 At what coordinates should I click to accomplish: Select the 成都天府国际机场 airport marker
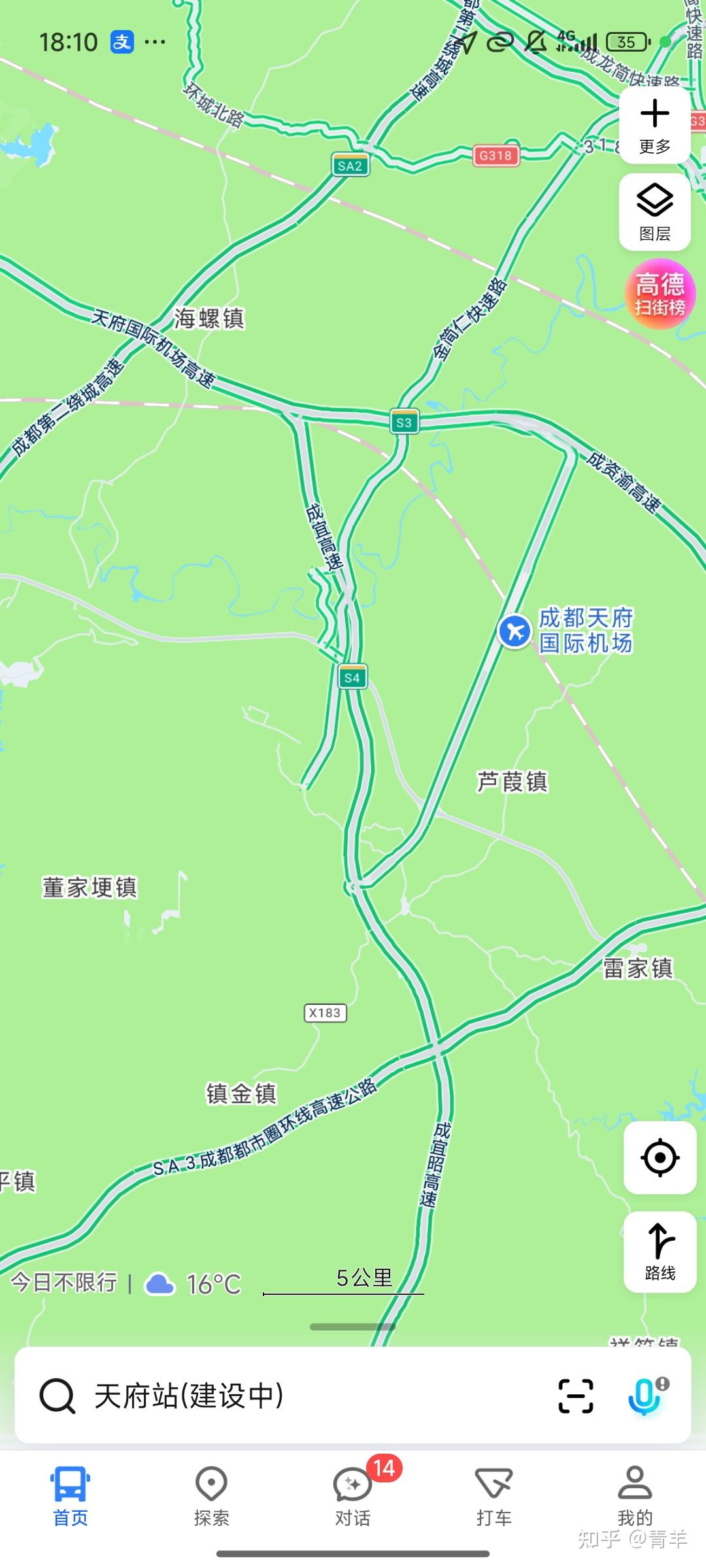pos(515,631)
